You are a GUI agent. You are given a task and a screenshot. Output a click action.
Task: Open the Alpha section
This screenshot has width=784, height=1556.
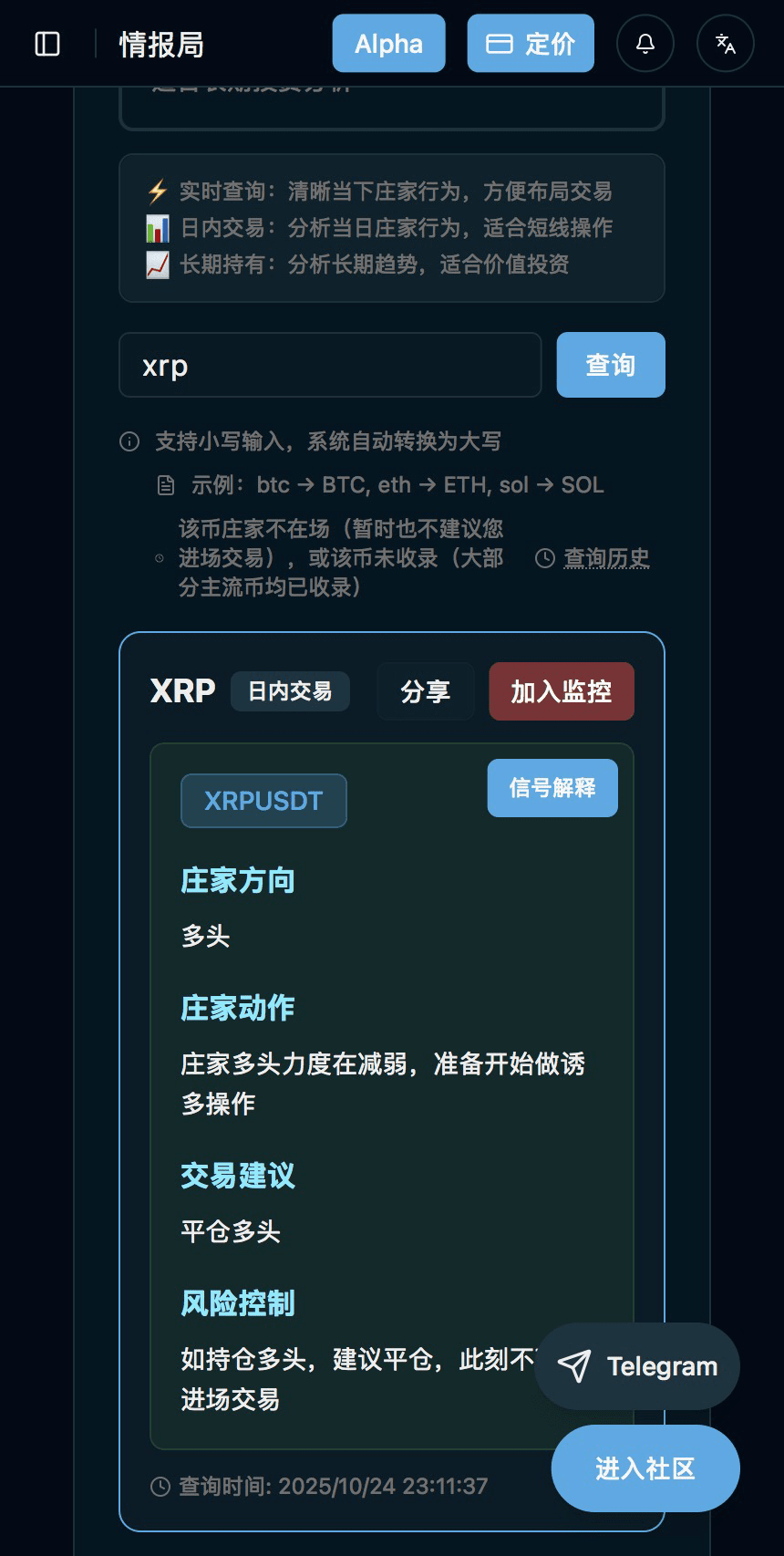388,44
